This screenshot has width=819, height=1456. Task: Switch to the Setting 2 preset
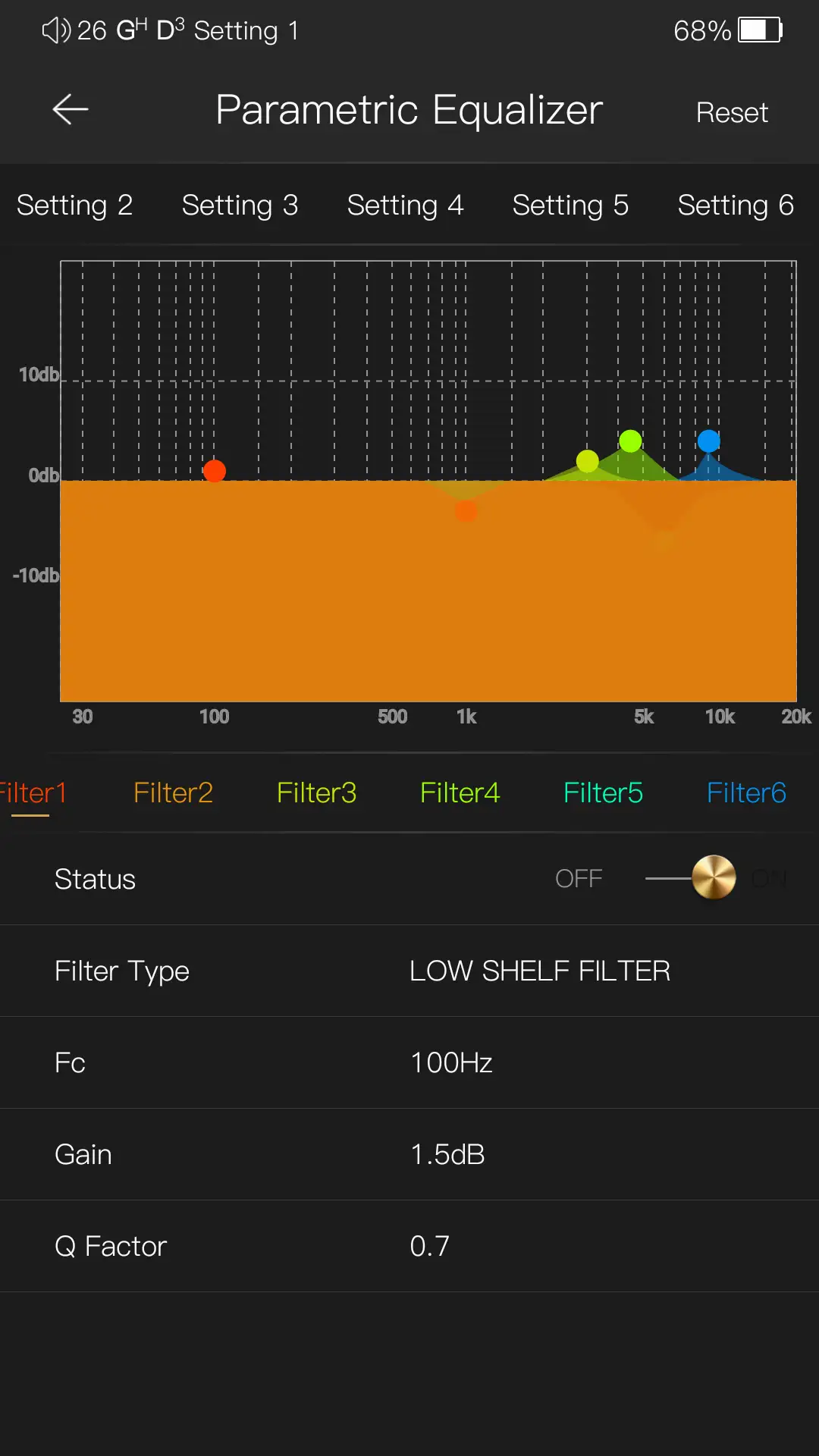(74, 205)
